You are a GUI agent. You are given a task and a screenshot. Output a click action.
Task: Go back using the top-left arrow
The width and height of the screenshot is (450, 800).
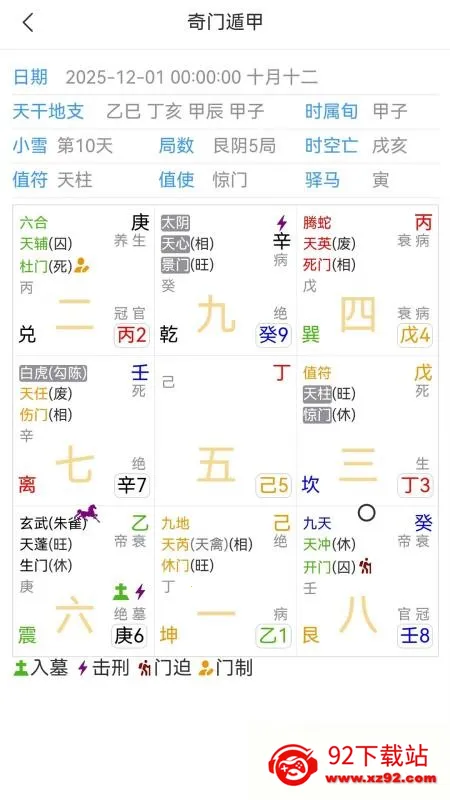pos(28,22)
